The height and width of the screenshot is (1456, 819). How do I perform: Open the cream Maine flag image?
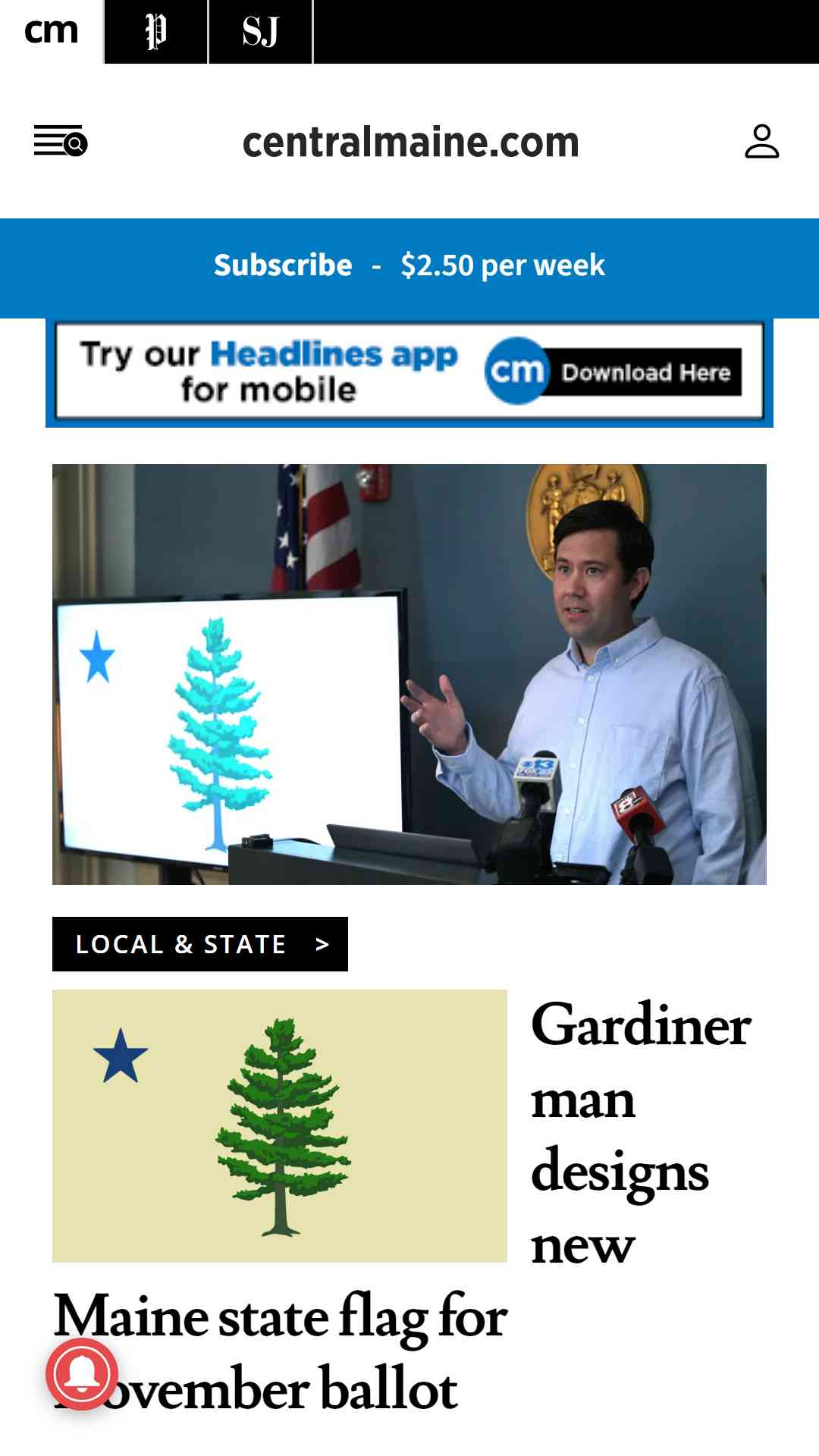point(279,1126)
